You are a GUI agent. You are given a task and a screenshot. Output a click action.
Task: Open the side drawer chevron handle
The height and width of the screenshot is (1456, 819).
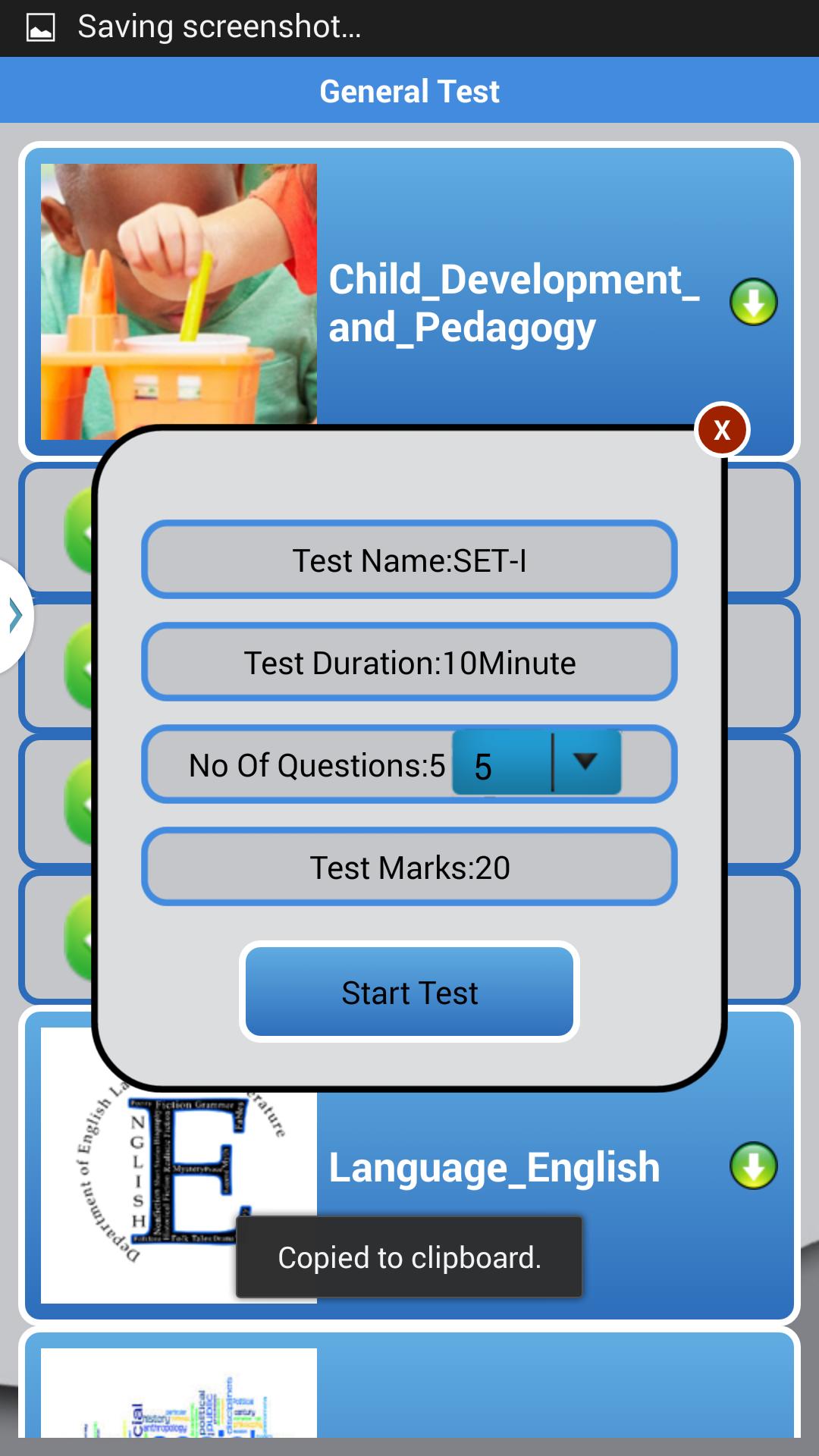[x=15, y=615]
